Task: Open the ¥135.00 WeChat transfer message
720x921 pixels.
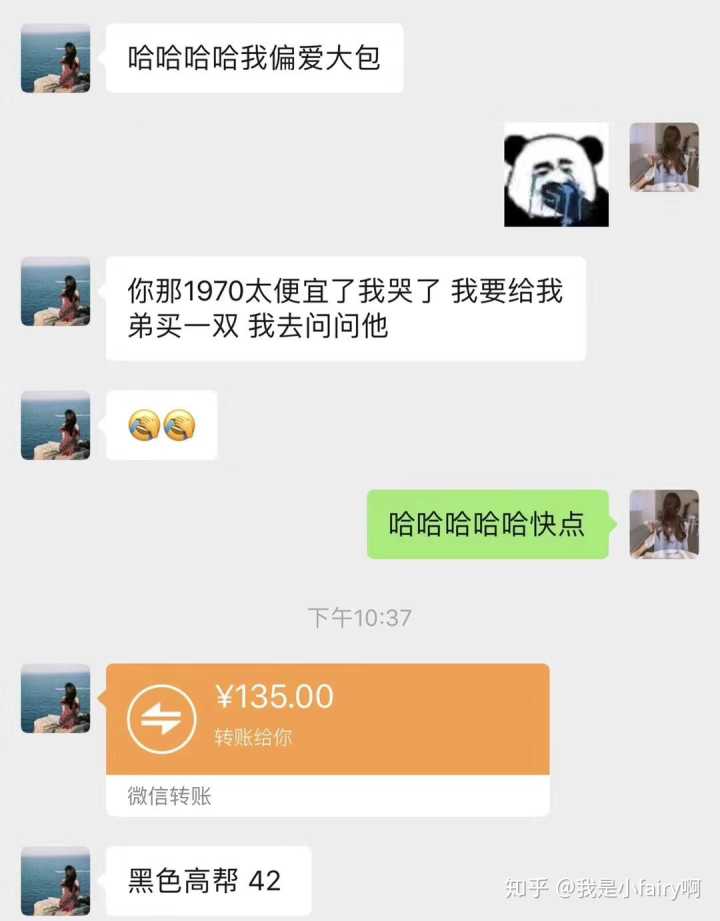Action: click(x=327, y=719)
